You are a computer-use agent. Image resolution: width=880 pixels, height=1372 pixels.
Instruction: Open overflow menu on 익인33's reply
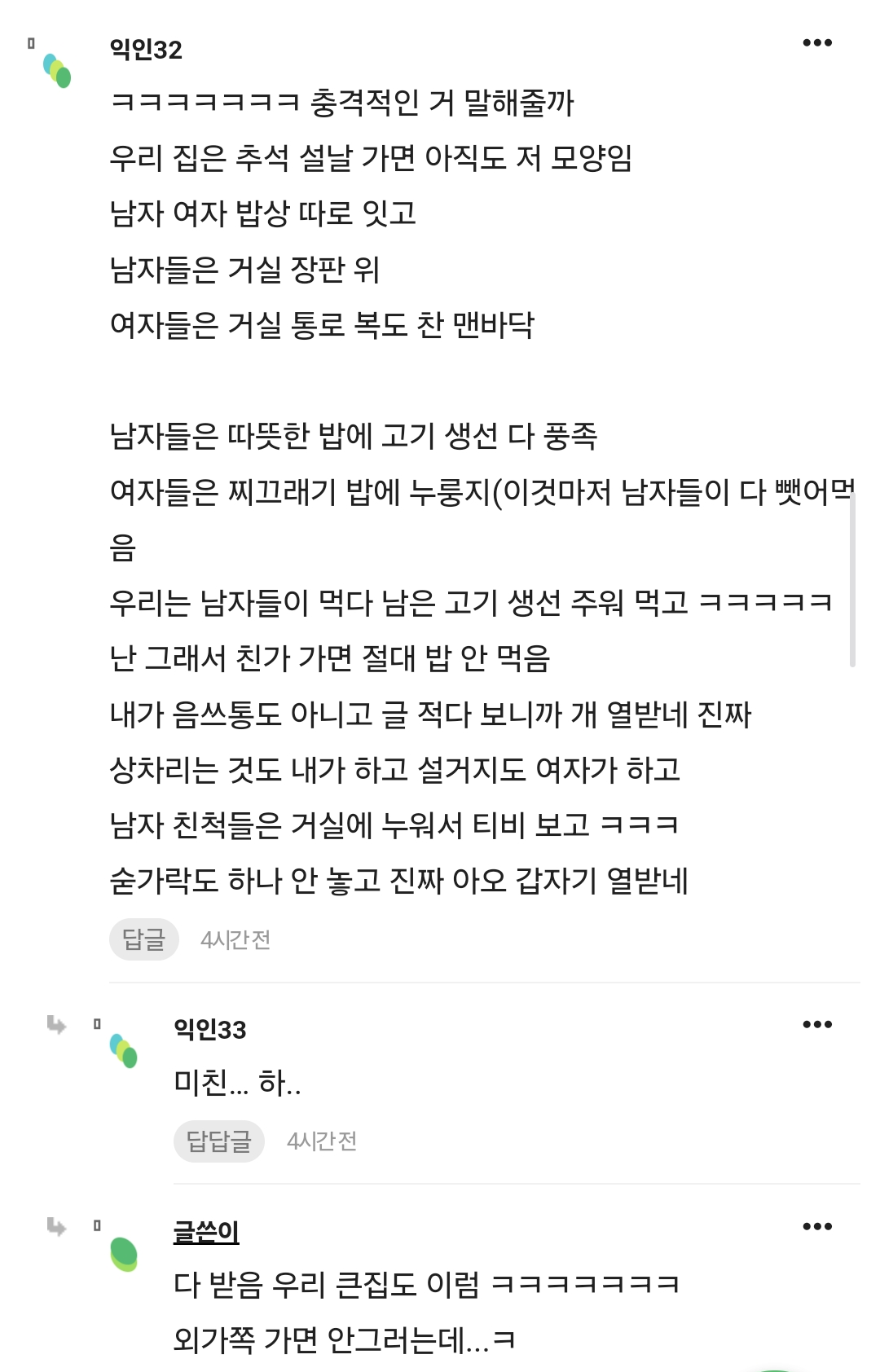[x=816, y=1025]
